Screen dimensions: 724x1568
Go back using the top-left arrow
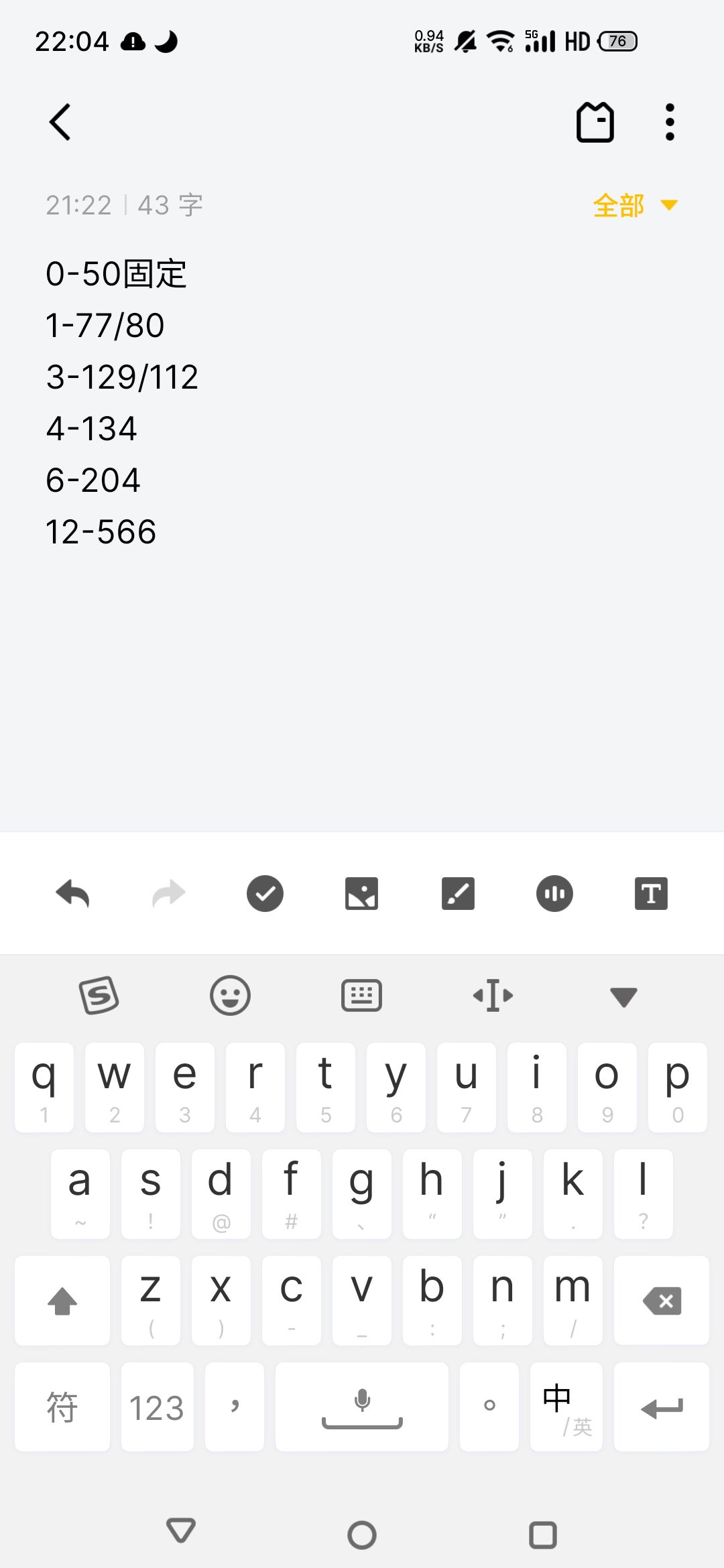(60, 122)
